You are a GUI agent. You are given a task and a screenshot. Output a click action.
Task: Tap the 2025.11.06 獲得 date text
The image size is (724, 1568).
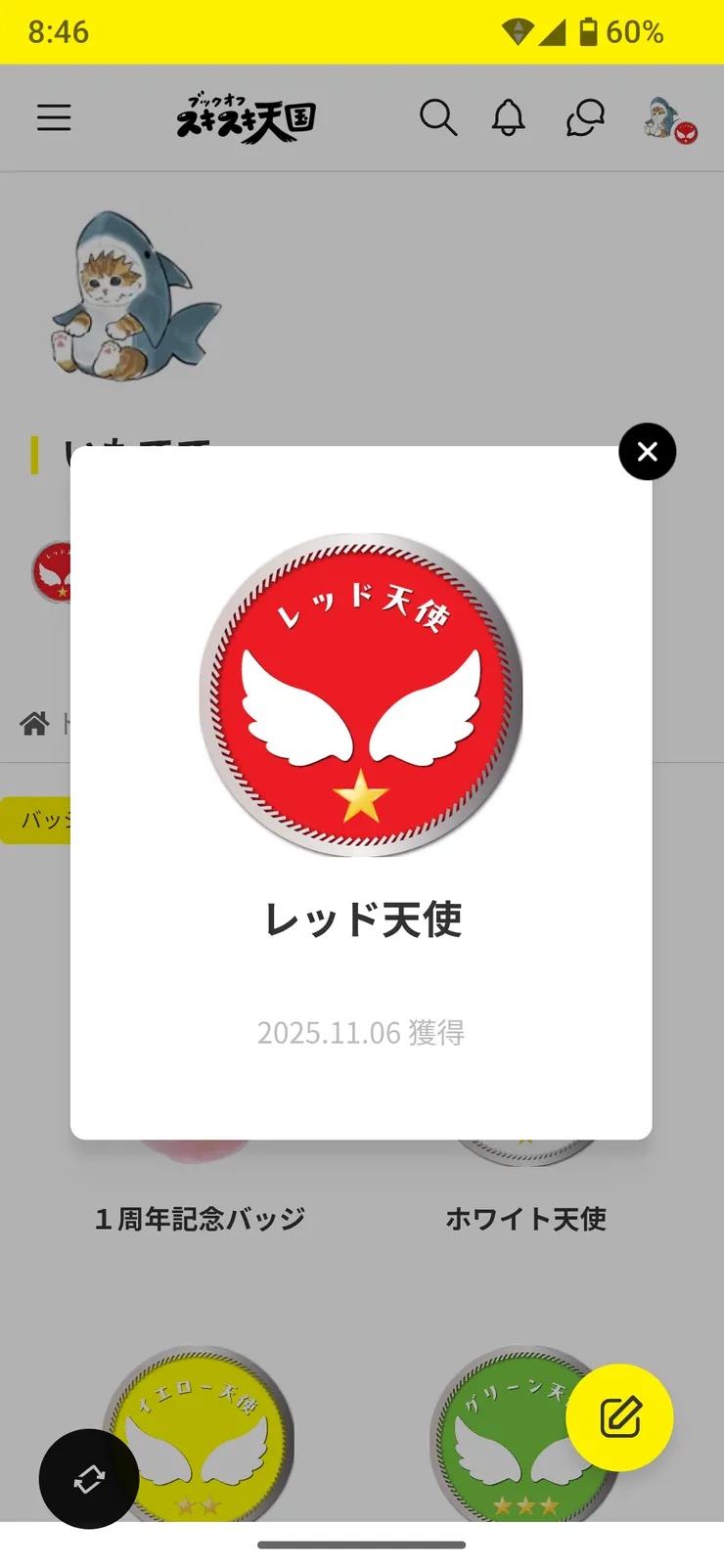pyautogui.click(x=362, y=1033)
